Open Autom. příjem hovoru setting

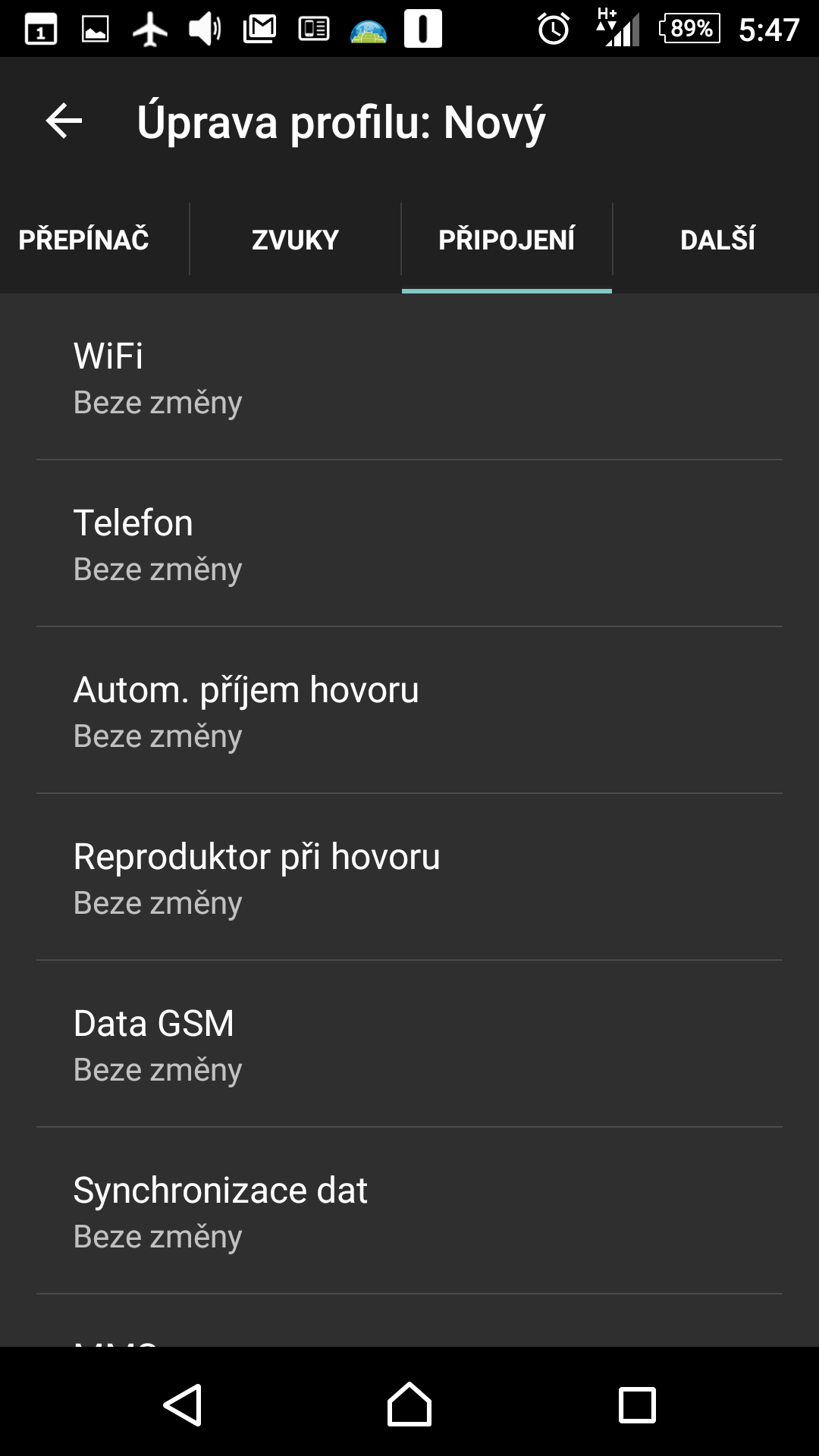pyautogui.click(x=409, y=711)
